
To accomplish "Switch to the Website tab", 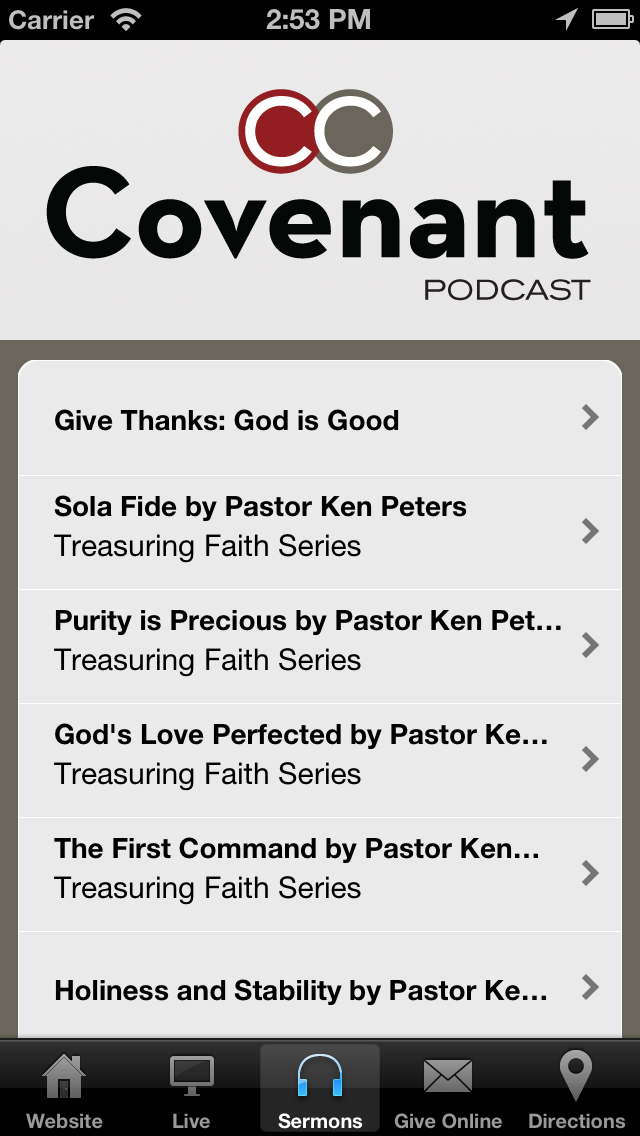I will [x=65, y=1089].
